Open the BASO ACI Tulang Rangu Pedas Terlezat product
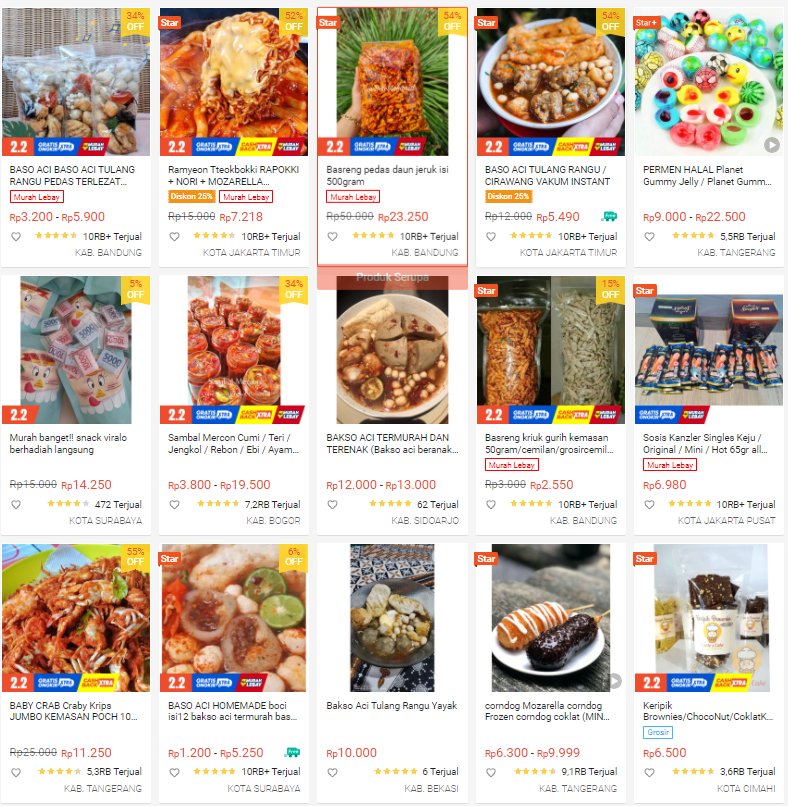The width and height of the screenshot is (788, 806). (x=75, y=176)
